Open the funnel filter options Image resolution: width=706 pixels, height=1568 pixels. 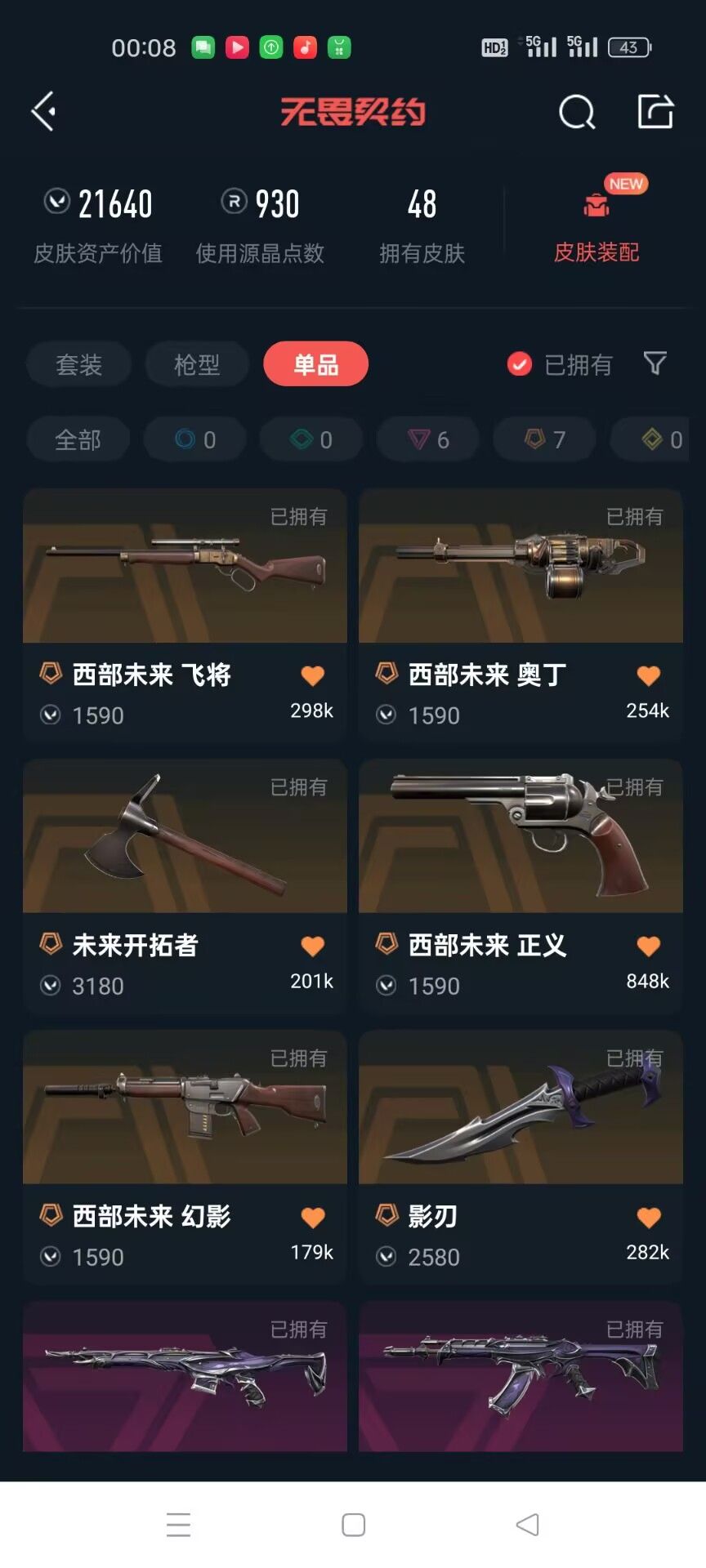click(655, 363)
